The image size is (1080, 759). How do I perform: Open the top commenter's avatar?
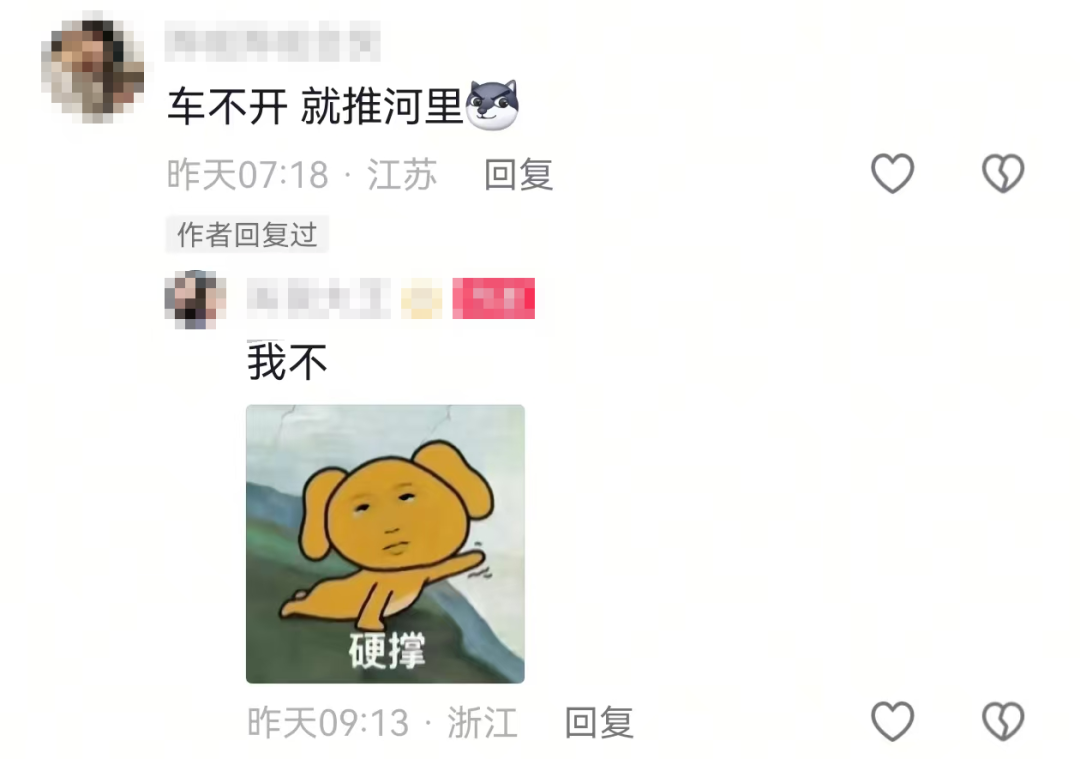92,69
